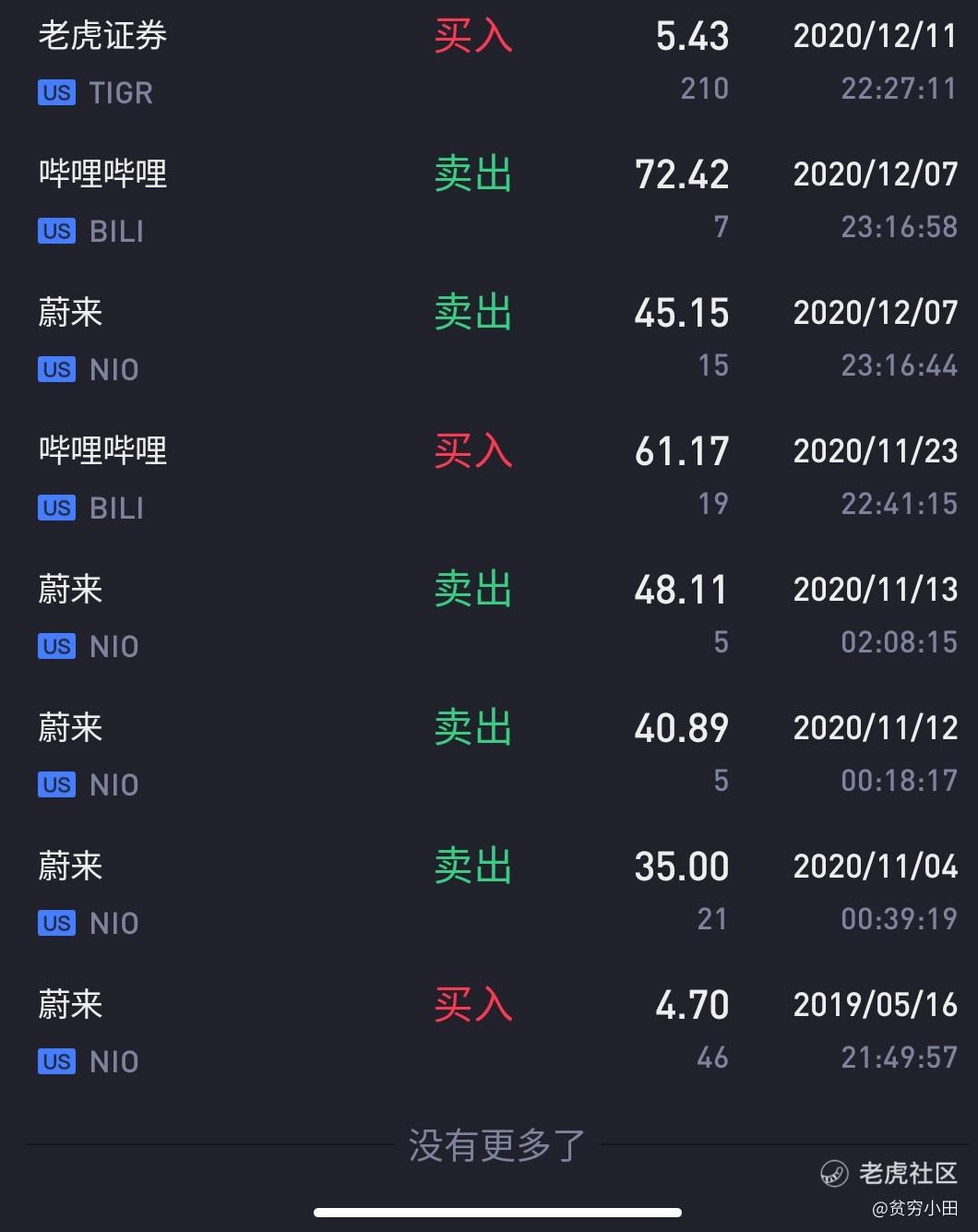View the 蔚来 sell order at 40.89
Image resolution: width=978 pixels, height=1232 pixels.
pos(489,755)
